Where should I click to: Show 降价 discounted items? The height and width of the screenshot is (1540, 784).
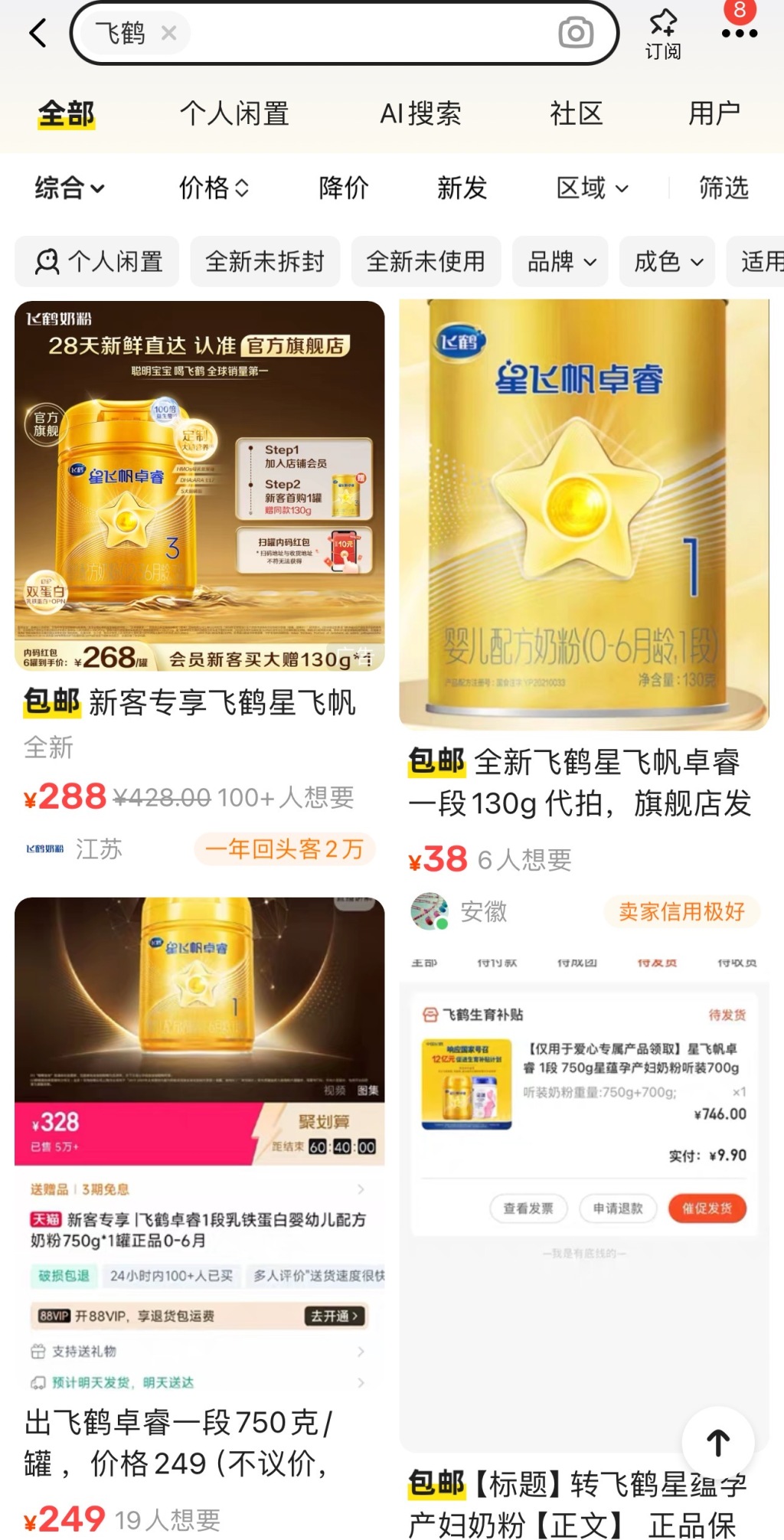[x=344, y=188]
